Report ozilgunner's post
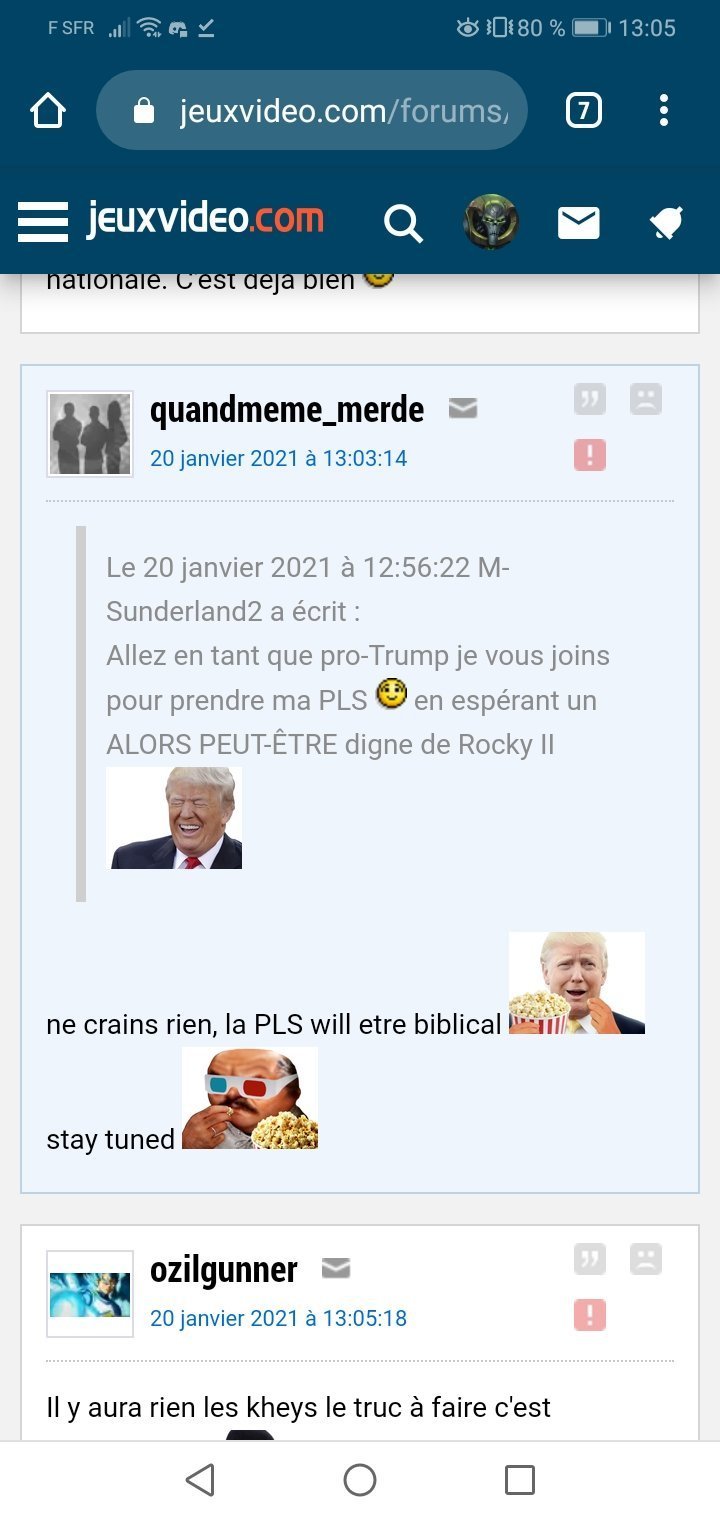Image resolution: width=720 pixels, height=1520 pixels. coord(590,1316)
